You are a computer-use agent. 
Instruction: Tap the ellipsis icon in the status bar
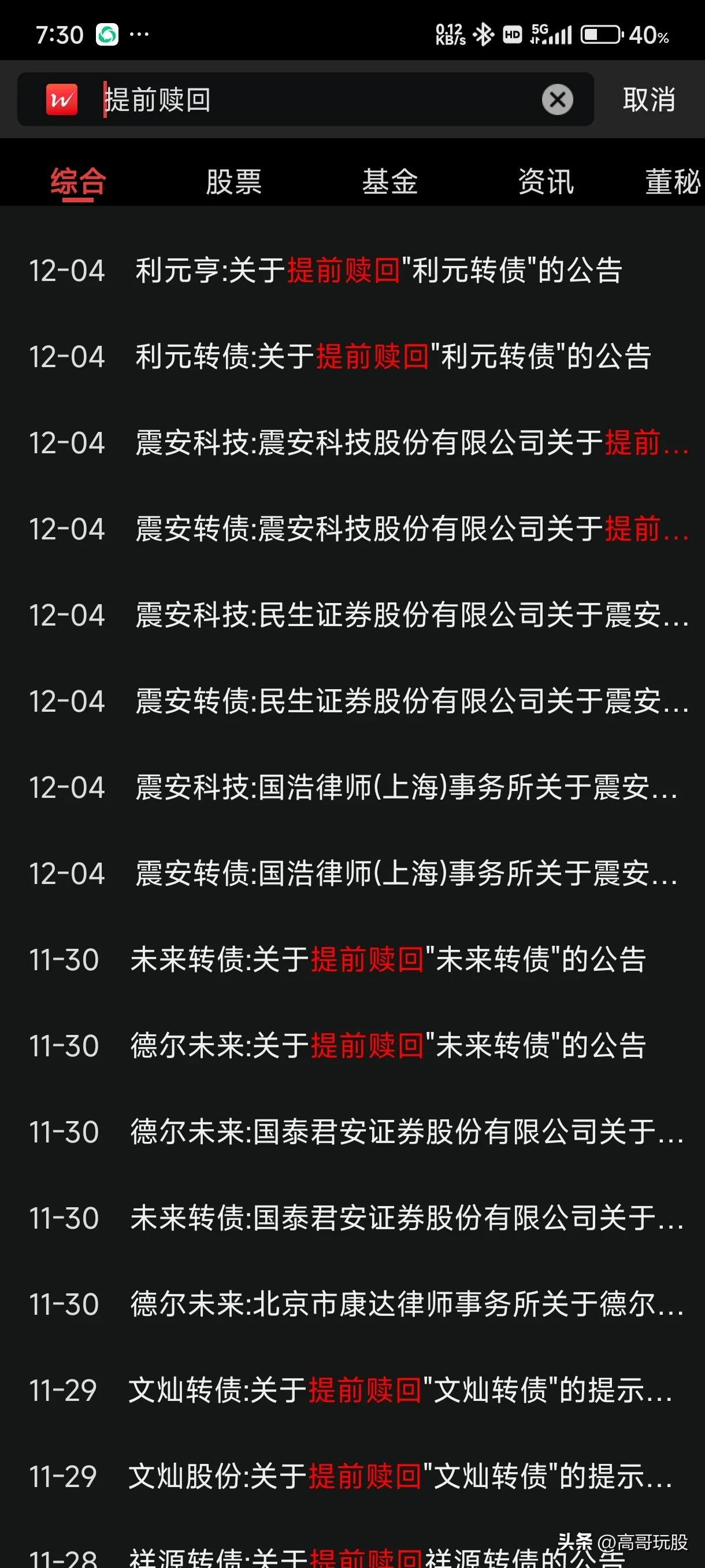pos(139,35)
